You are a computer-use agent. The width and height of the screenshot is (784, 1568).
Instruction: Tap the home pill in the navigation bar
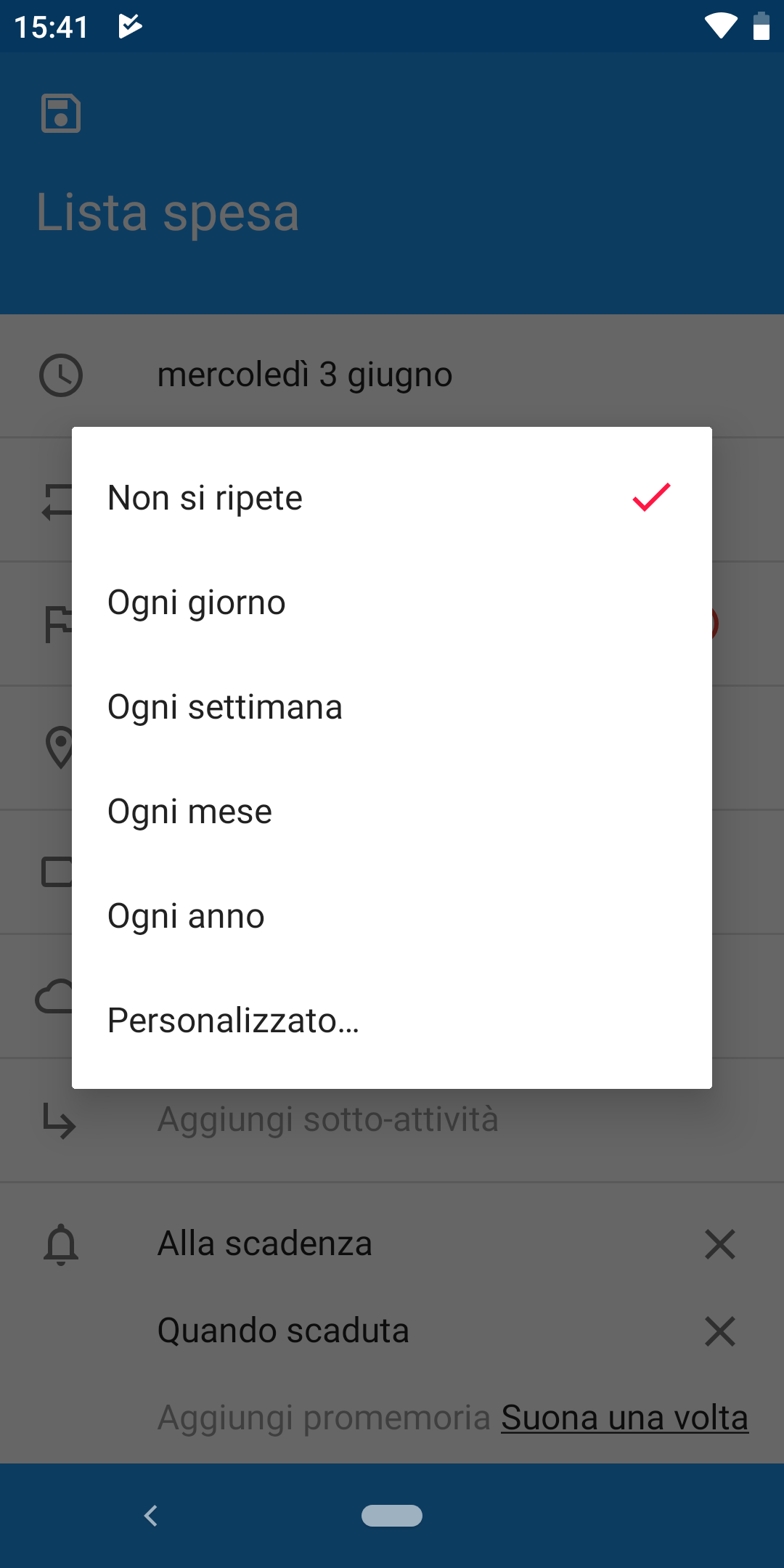(x=392, y=1516)
